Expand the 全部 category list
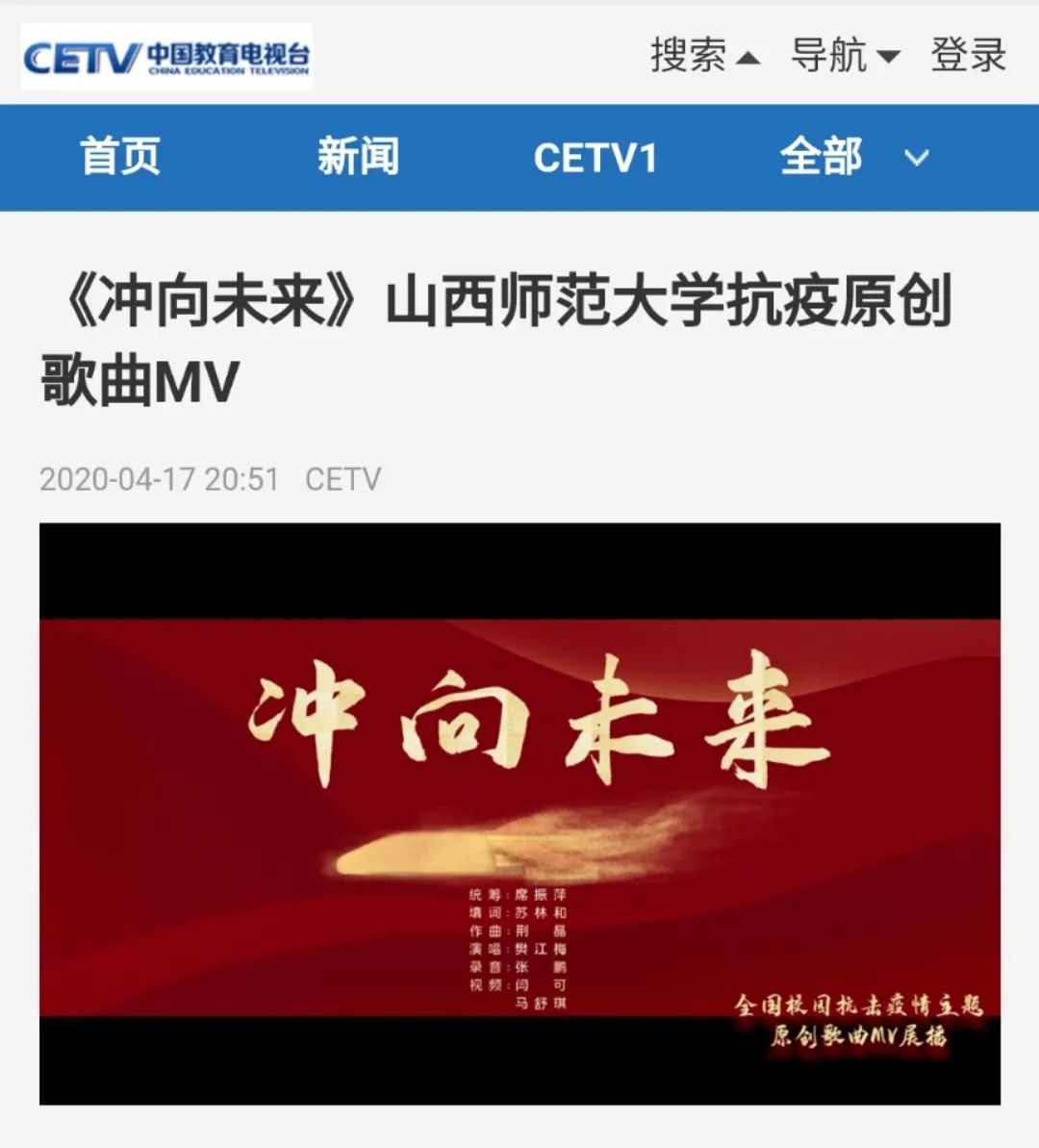This screenshot has width=1039, height=1148. pyautogui.click(x=851, y=157)
